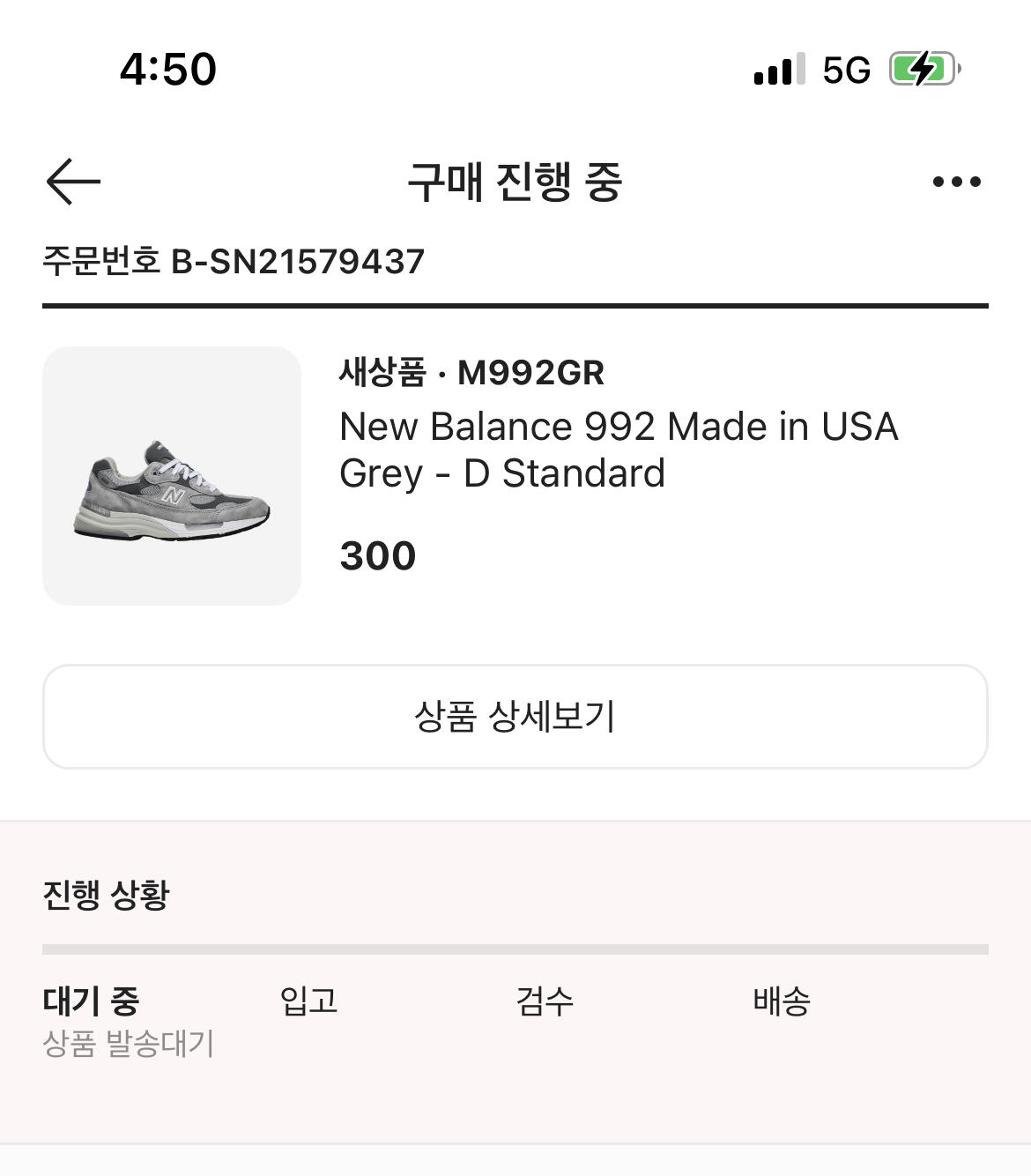Tap the 상품 상세보기 button
Screen dimensions: 1031x1176
pyautogui.click(x=515, y=716)
